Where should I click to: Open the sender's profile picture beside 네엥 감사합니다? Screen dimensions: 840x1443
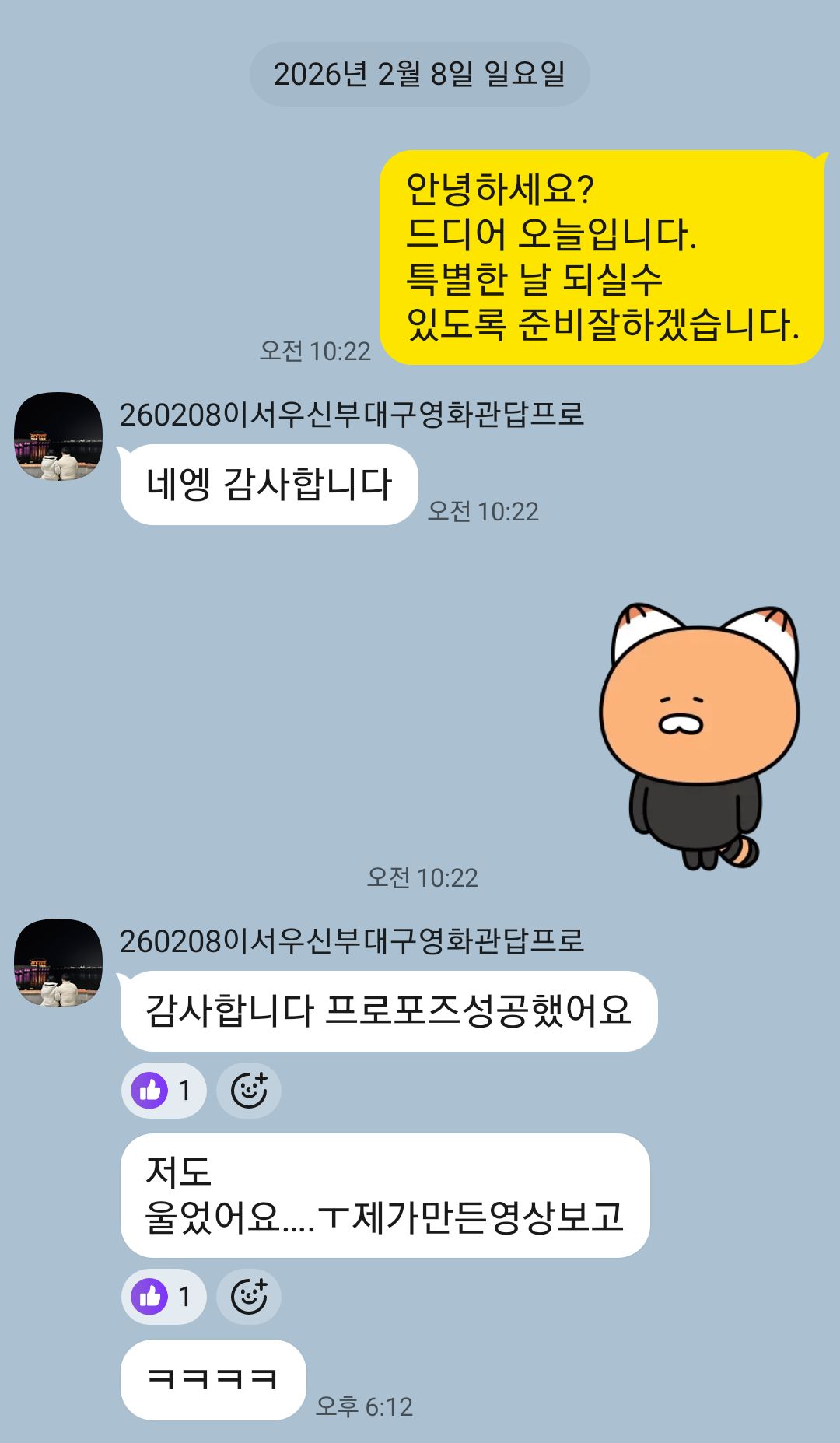coord(58,436)
